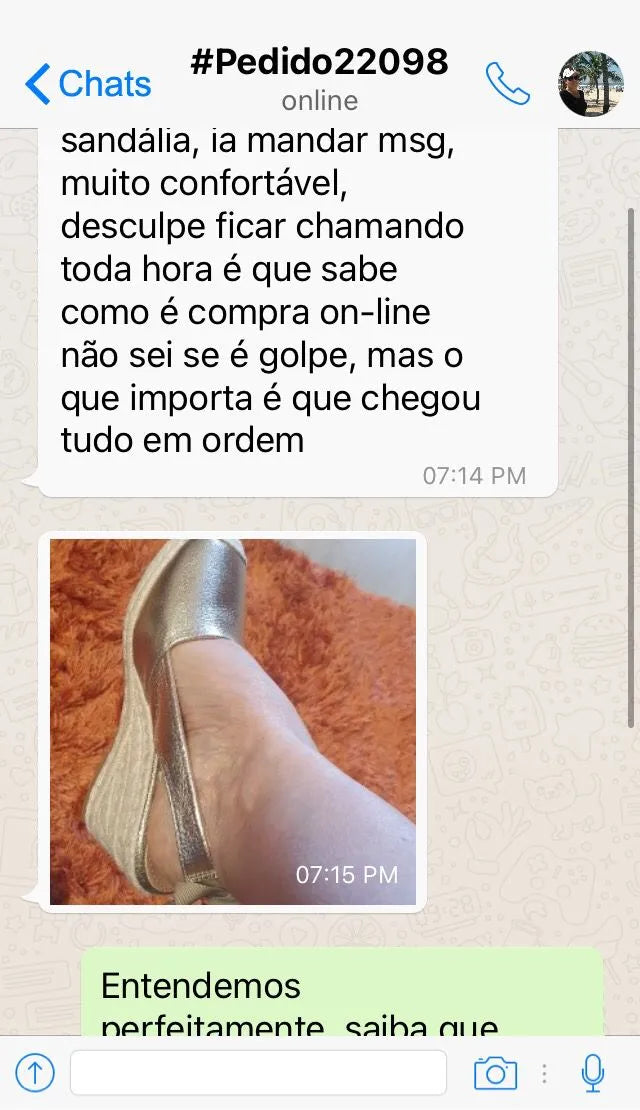Open the contact's profile picture

point(590,84)
